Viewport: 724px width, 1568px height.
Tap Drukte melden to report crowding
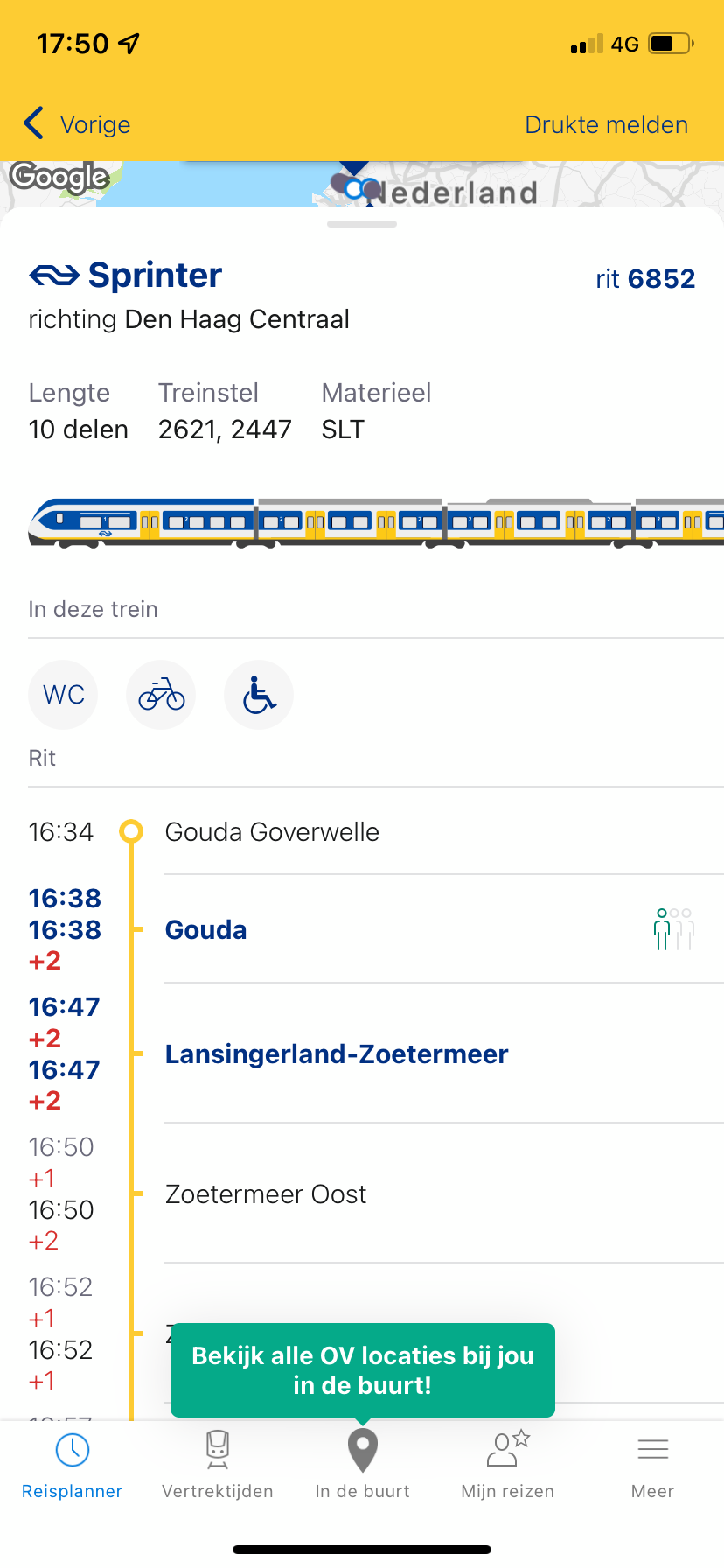[x=606, y=124]
